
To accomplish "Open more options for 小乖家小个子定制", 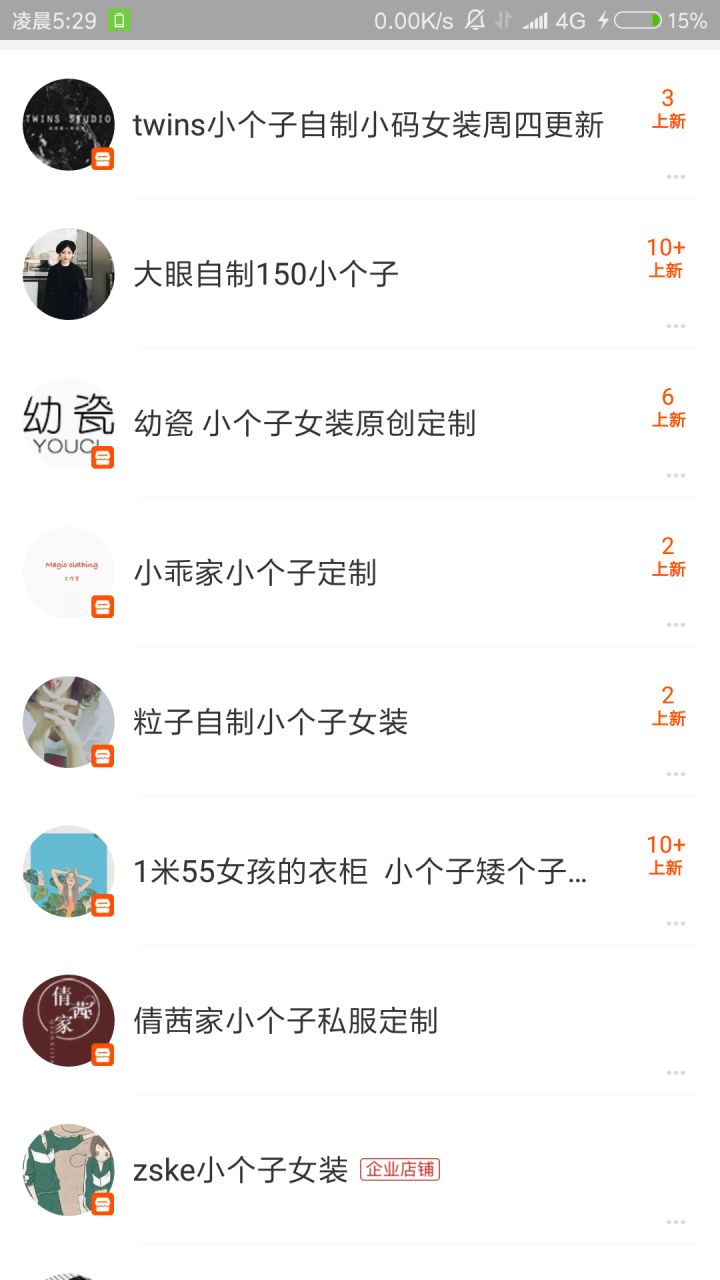I will [x=676, y=625].
